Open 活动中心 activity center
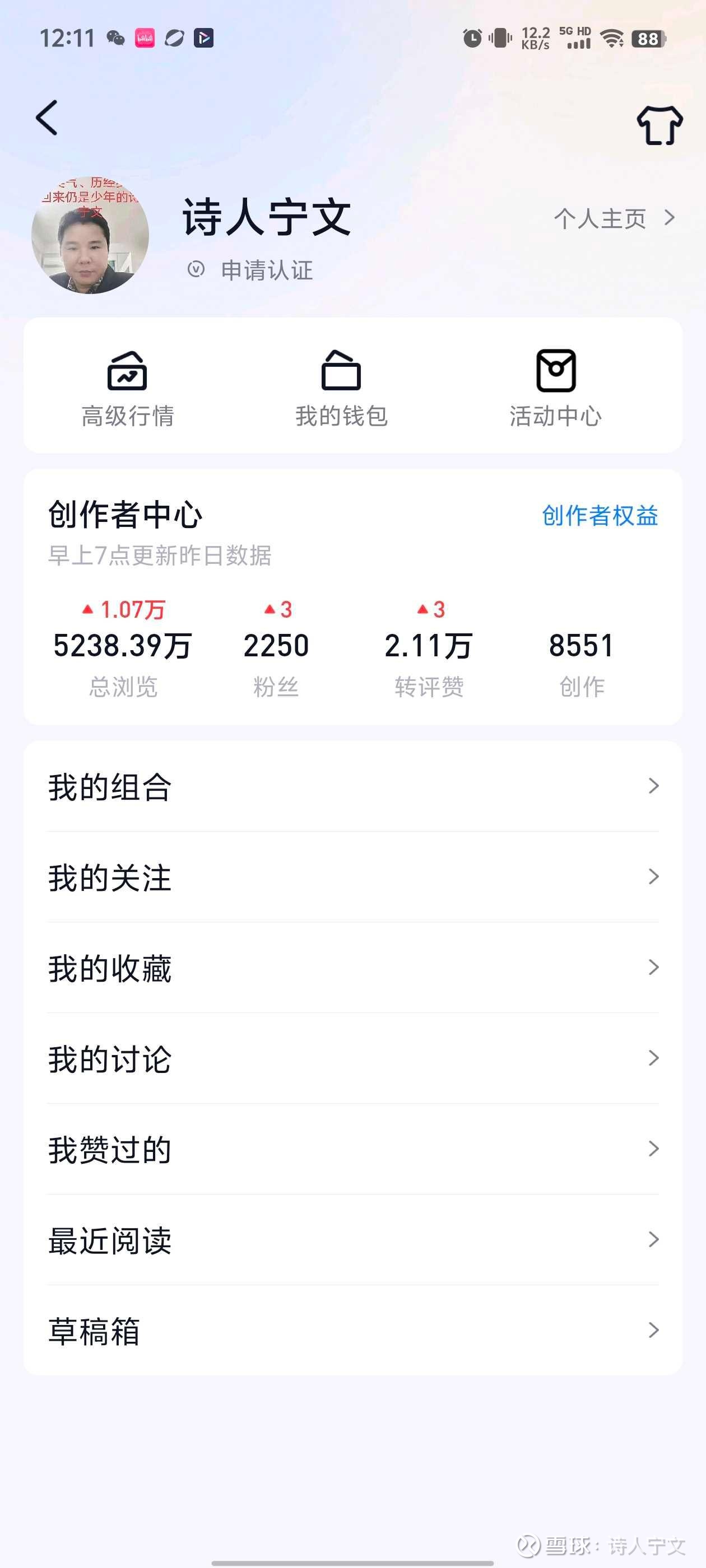 tap(555, 388)
